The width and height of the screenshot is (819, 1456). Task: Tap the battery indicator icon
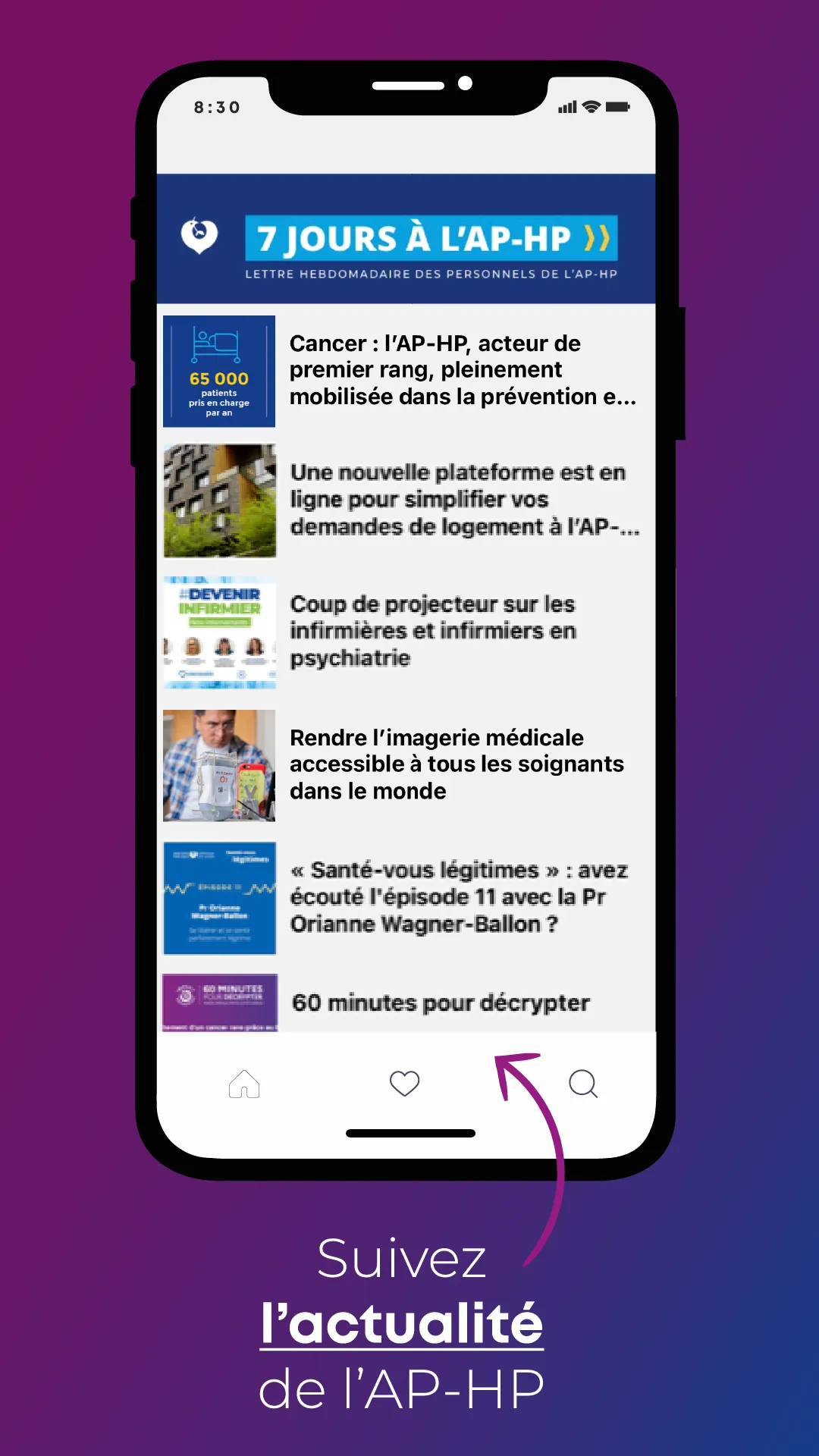(618, 107)
